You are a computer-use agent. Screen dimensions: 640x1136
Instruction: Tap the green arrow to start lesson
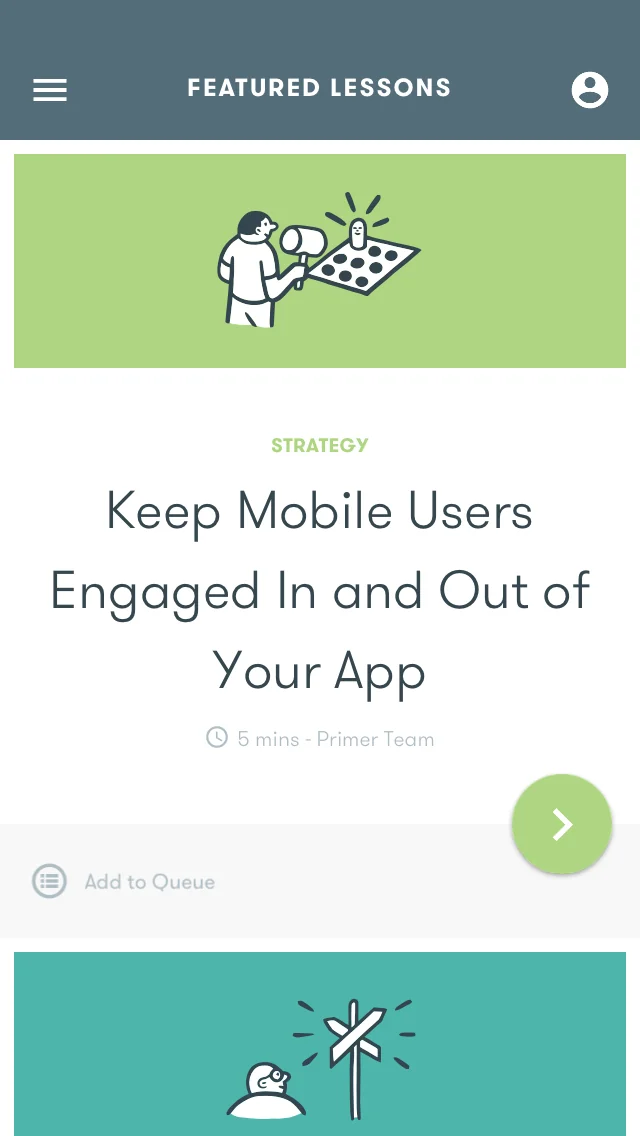(562, 824)
